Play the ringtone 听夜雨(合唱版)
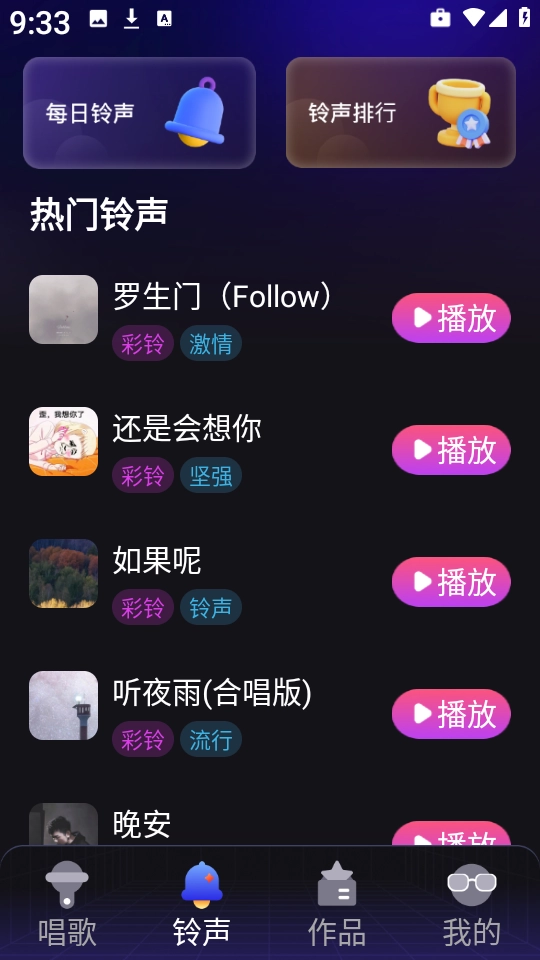Screen dimensions: 540x960 point(451,714)
